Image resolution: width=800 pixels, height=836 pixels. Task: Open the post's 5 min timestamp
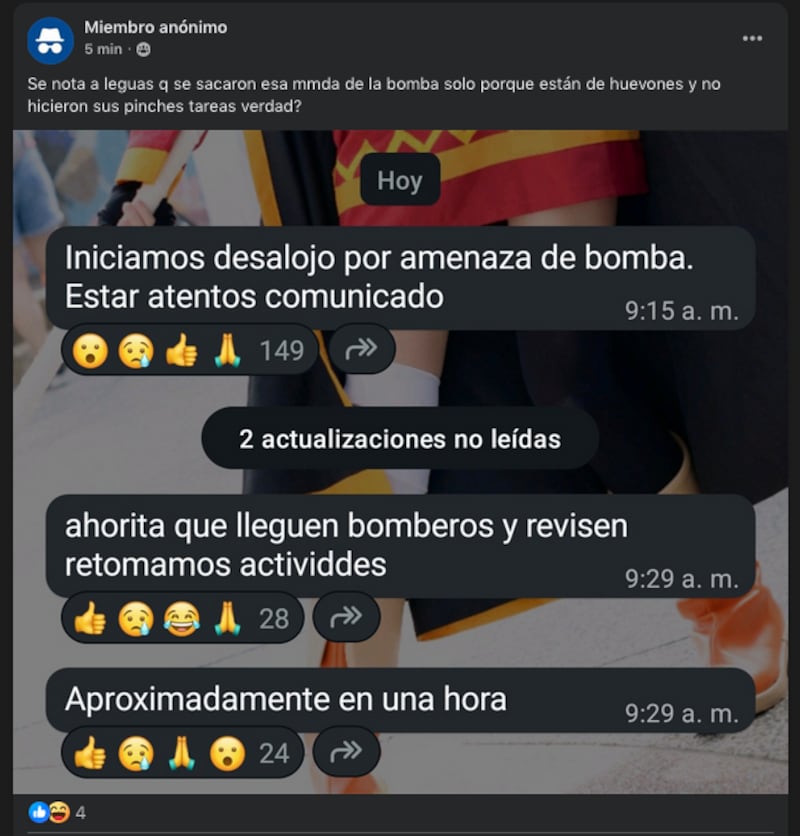(x=103, y=49)
